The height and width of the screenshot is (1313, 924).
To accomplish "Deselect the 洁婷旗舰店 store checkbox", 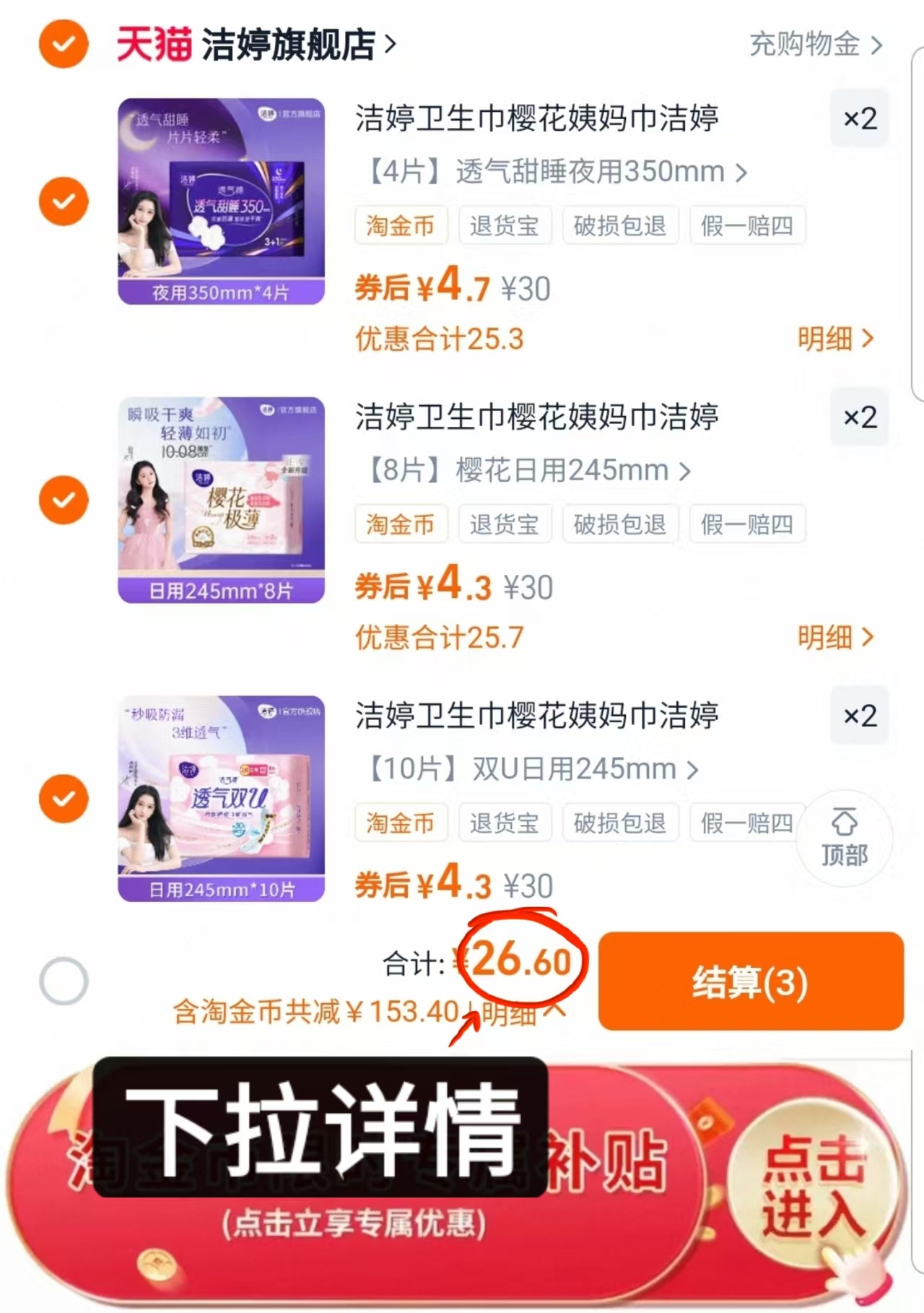I will click(64, 45).
